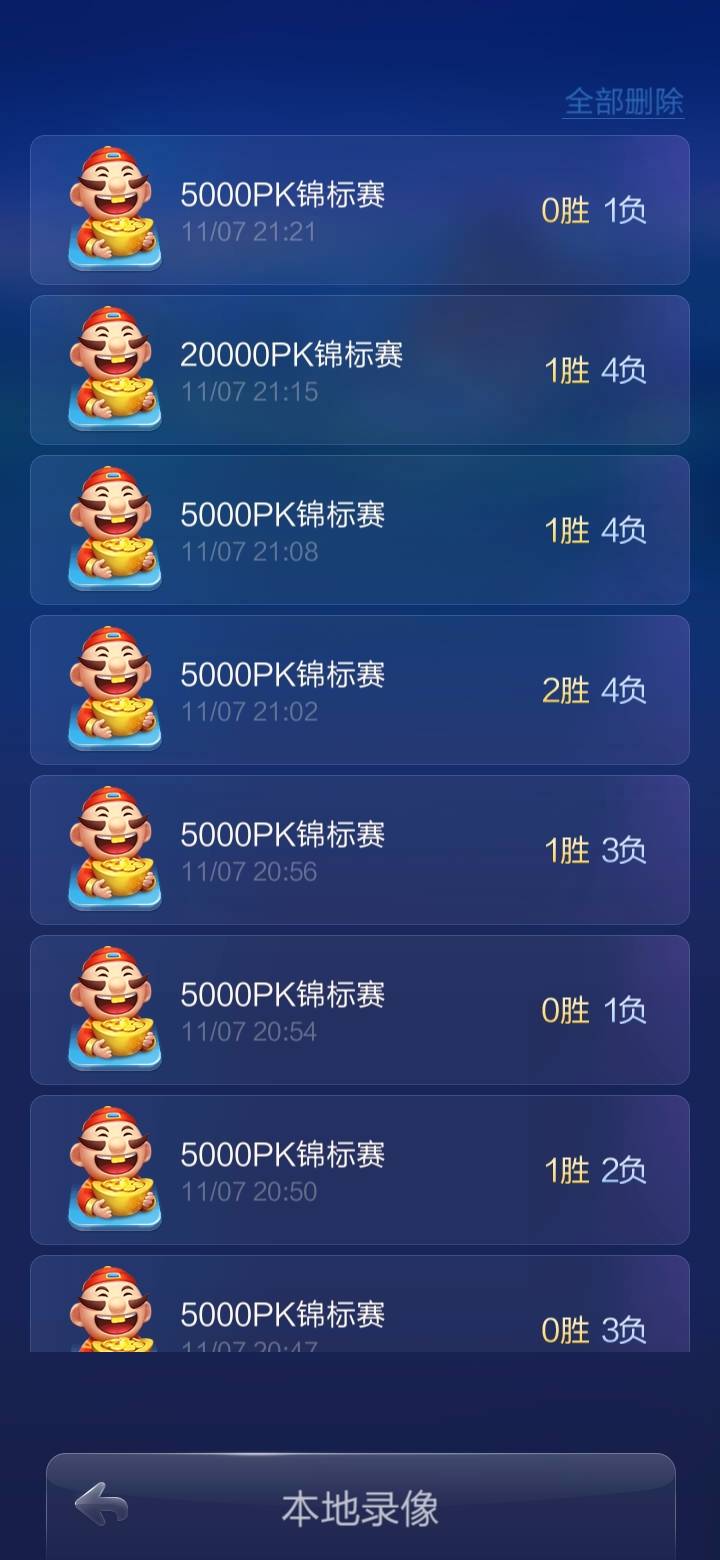720x1560 pixels.
Task: Select the replay from 11/07 20:54
Action: coord(360,1009)
